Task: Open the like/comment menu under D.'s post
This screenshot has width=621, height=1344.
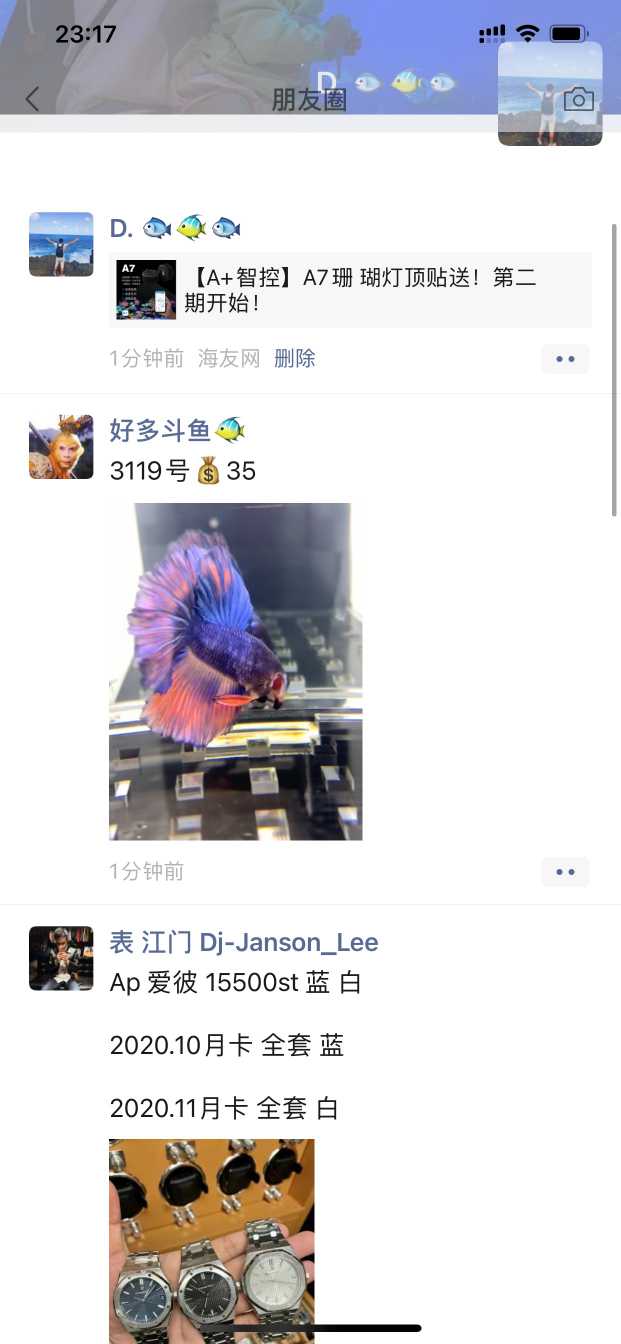Action: pos(565,359)
